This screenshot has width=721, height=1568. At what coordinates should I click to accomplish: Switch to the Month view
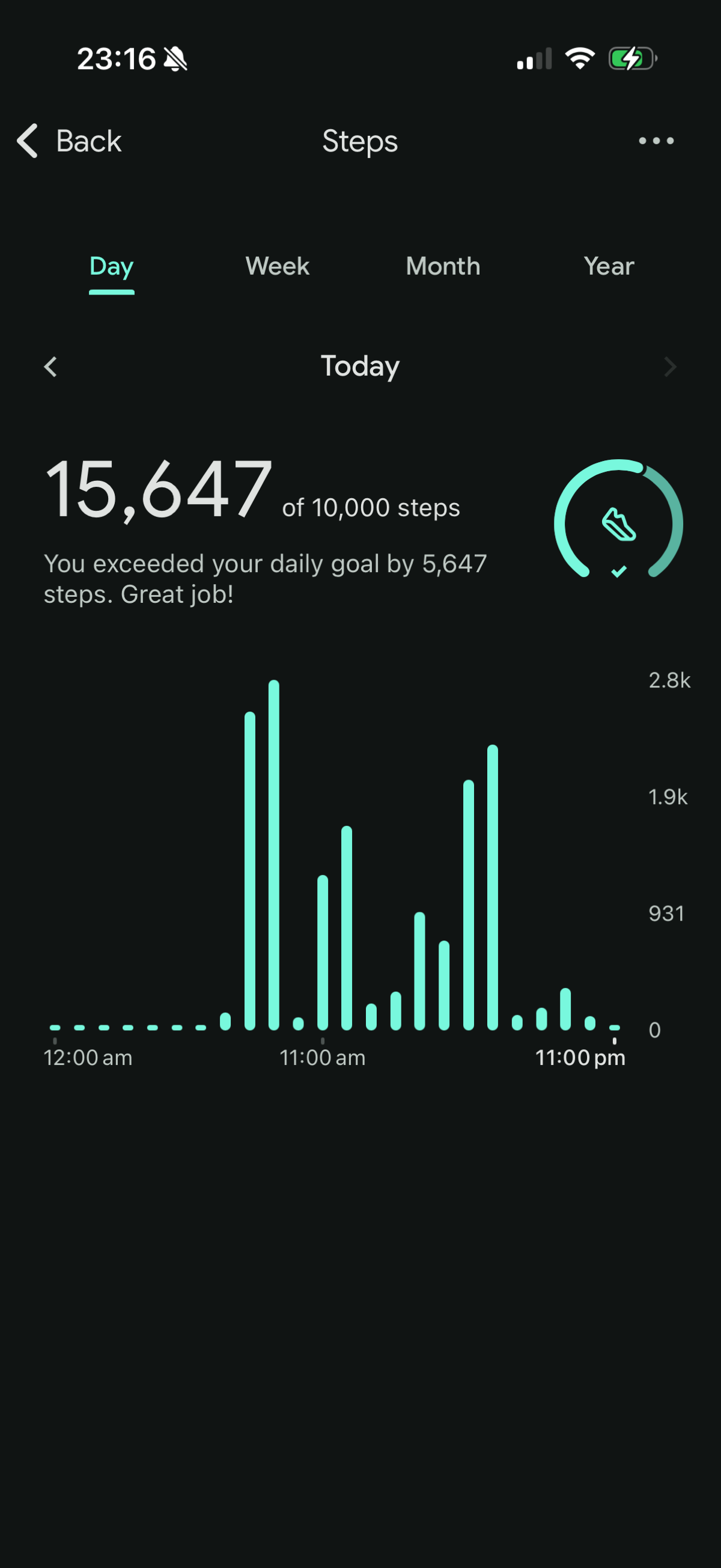pos(443,267)
